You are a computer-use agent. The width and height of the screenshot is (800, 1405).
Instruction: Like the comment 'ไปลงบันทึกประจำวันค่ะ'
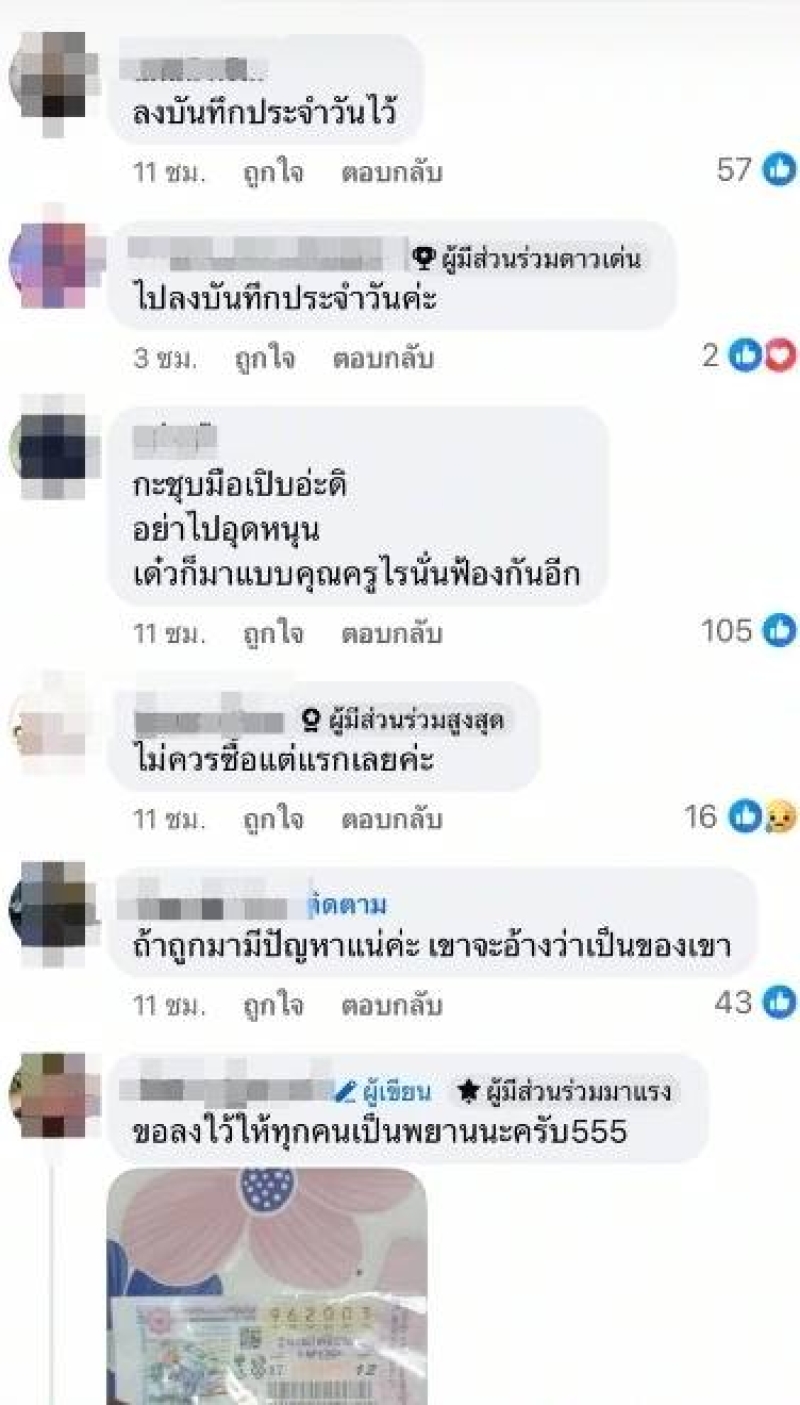point(264,358)
